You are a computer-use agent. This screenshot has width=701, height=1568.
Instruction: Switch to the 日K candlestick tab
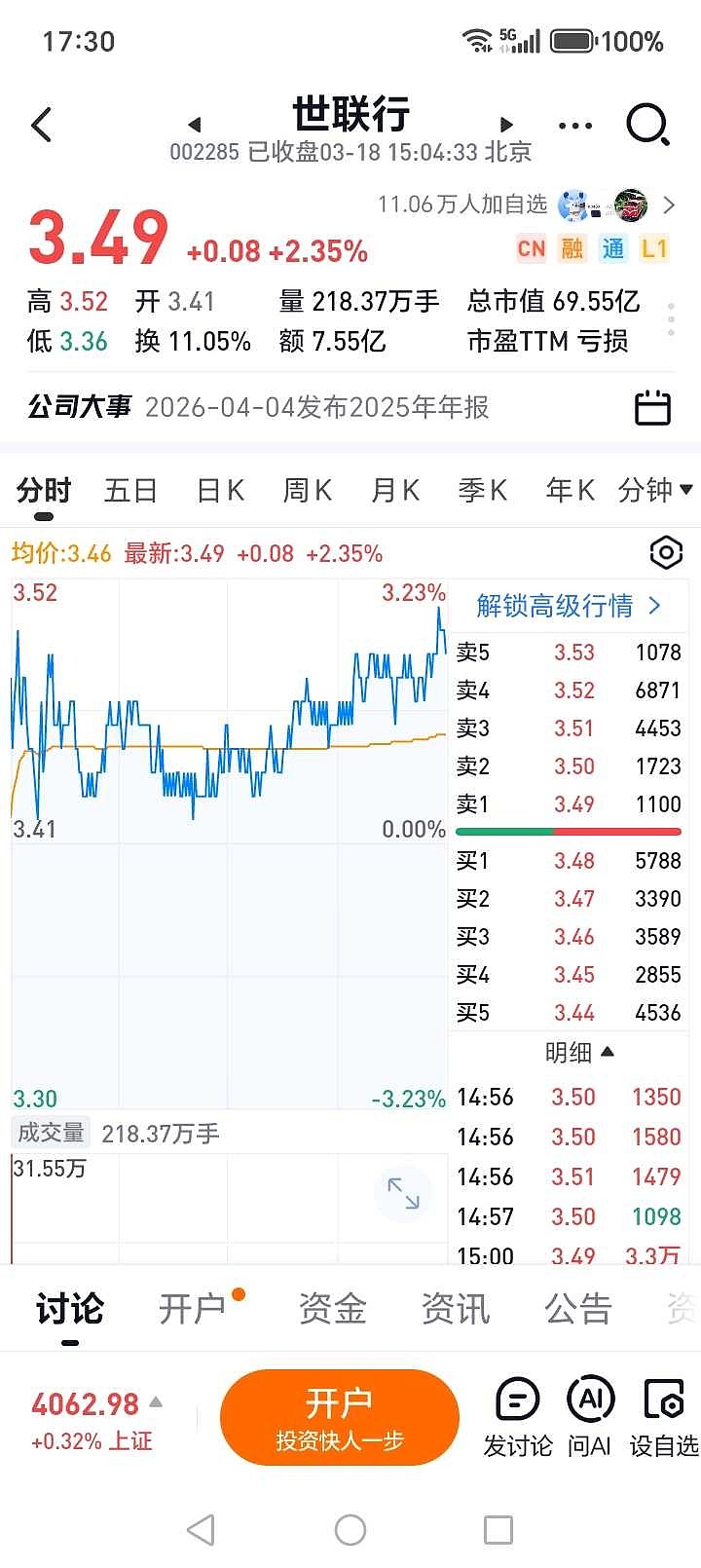(218, 490)
